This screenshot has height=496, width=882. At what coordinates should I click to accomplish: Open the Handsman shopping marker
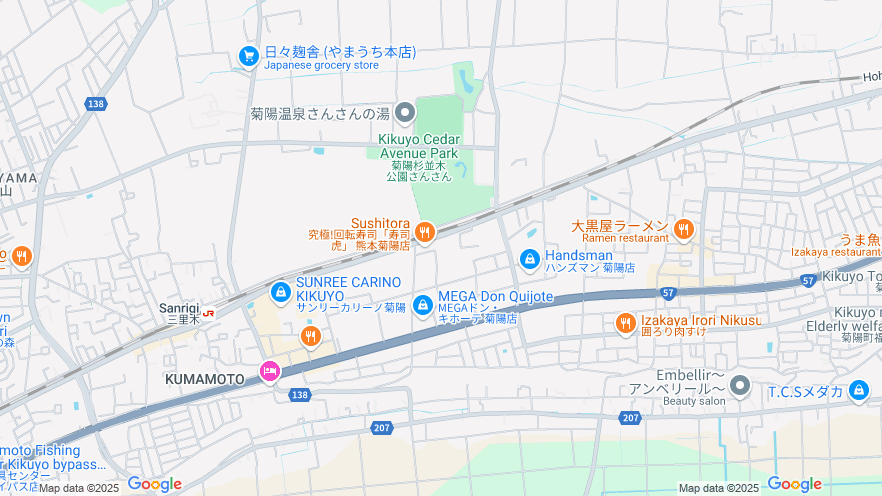coord(530,260)
